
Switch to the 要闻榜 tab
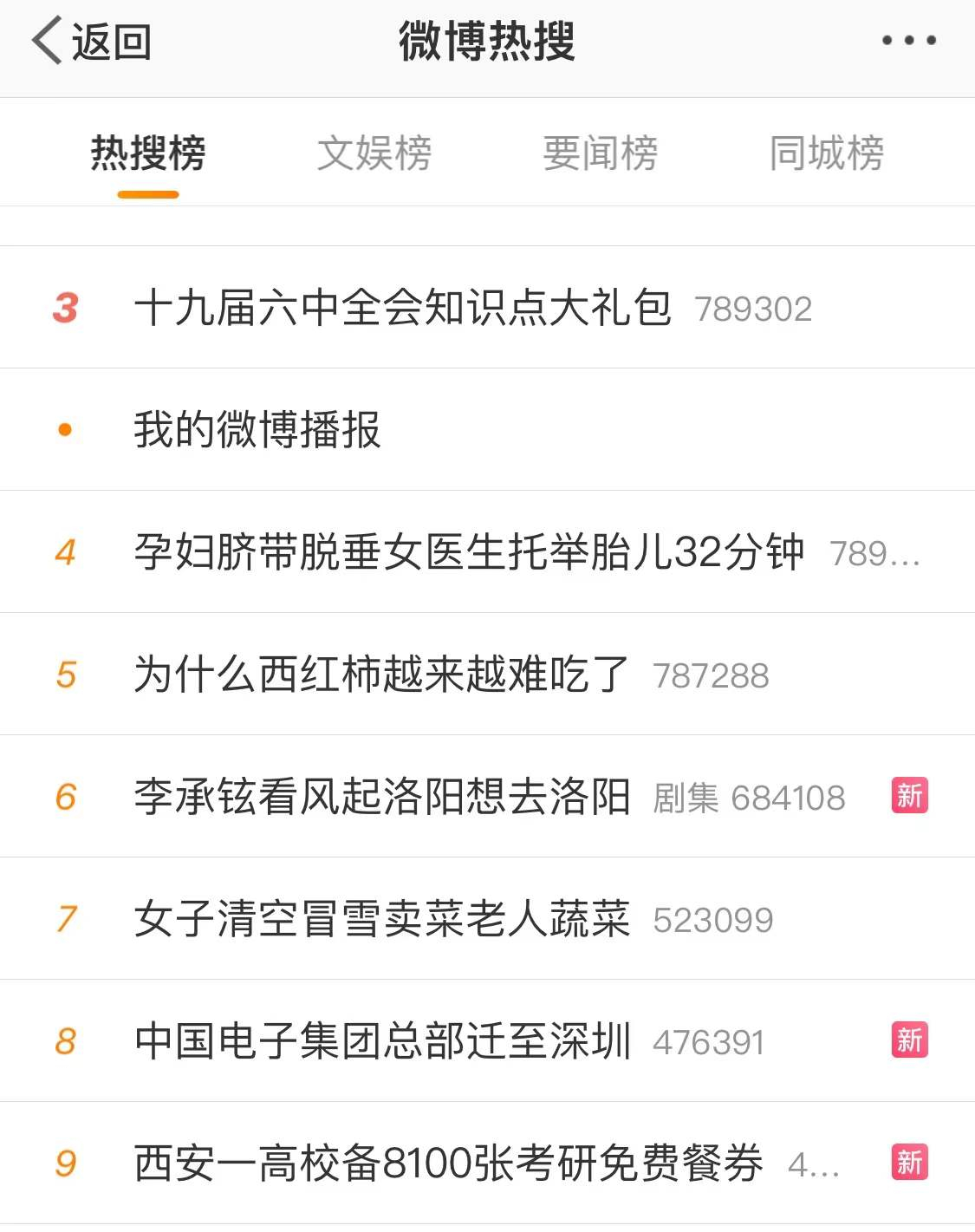(x=600, y=153)
